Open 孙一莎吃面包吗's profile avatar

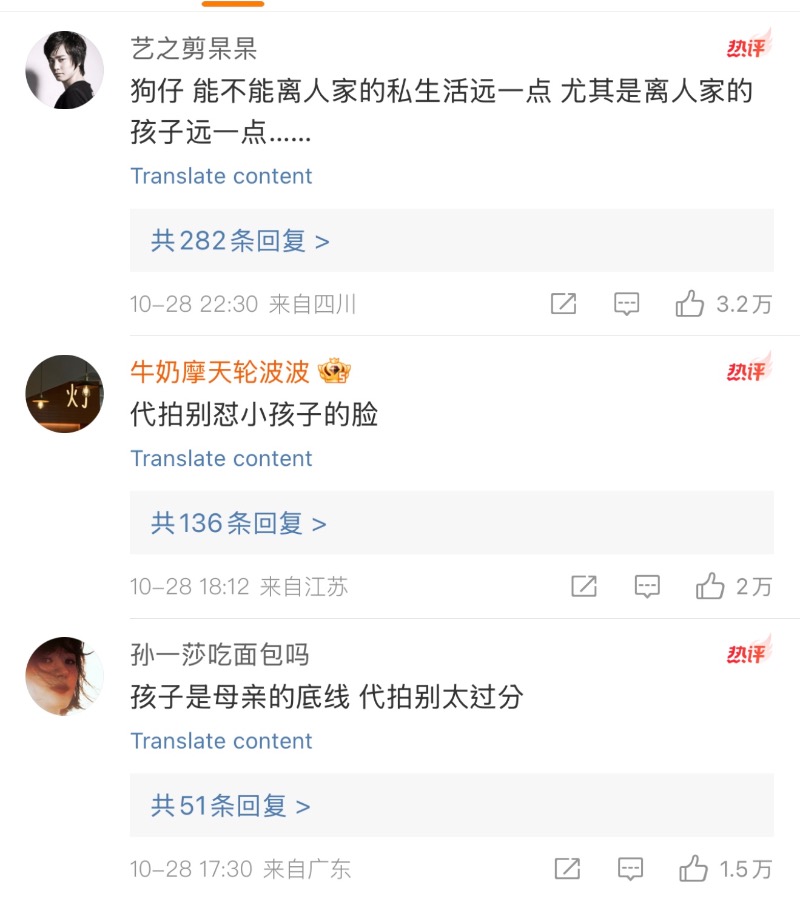click(64, 676)
